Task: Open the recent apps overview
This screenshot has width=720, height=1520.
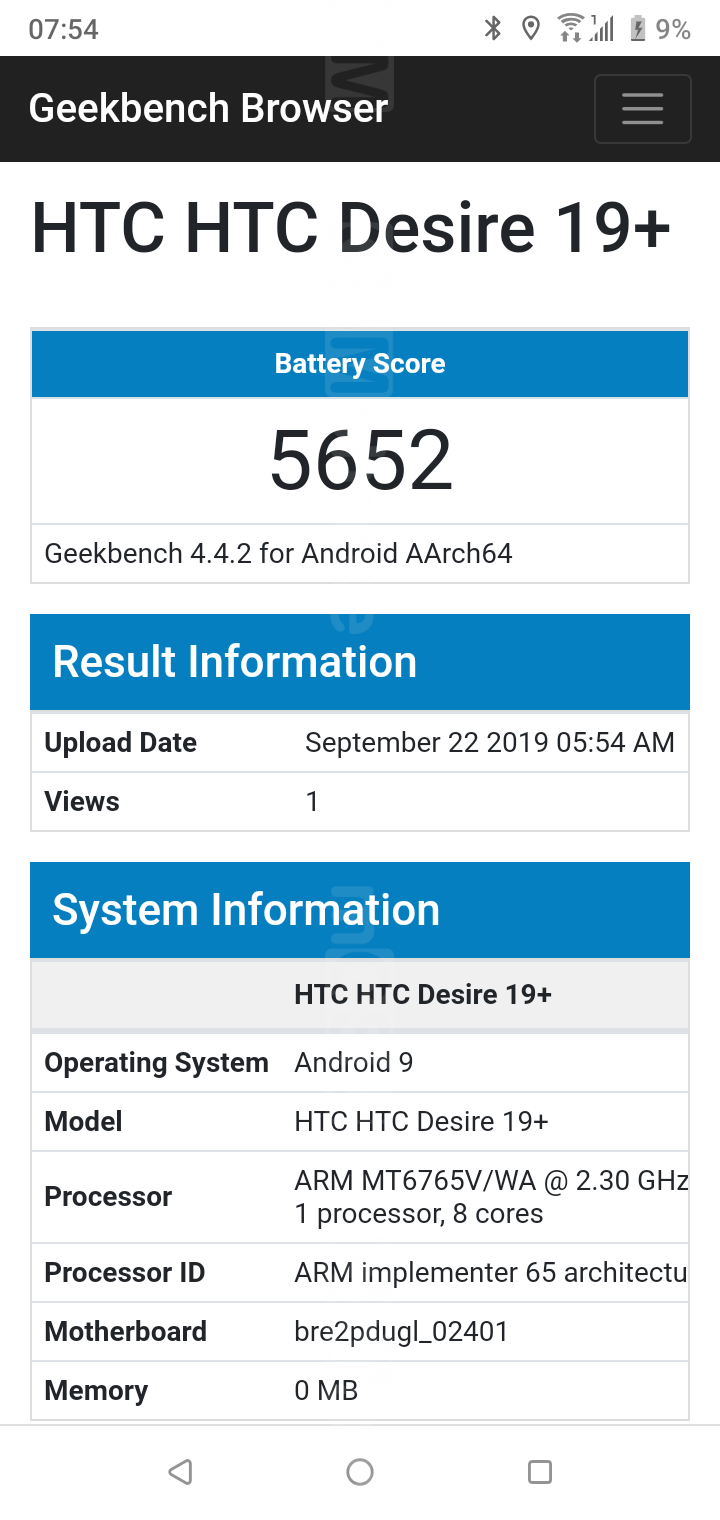Action: tap(540, 1471)
